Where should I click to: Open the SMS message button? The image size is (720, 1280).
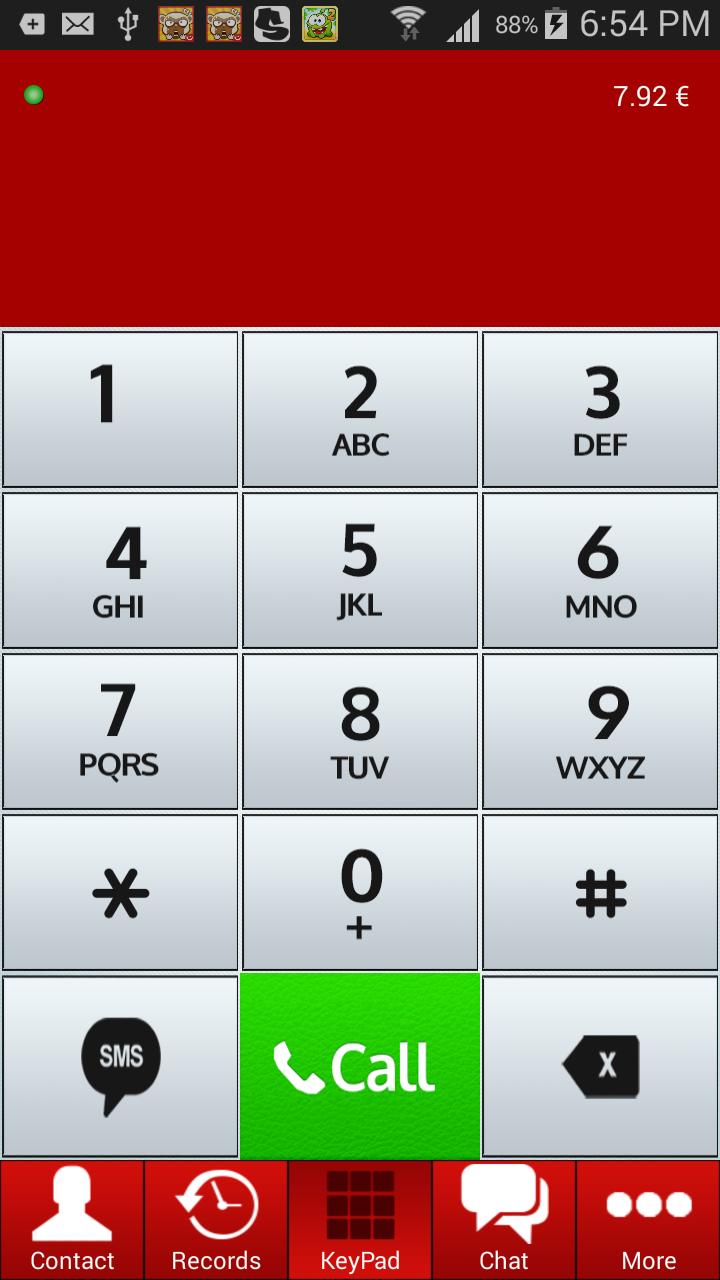tap(120, 1066)
